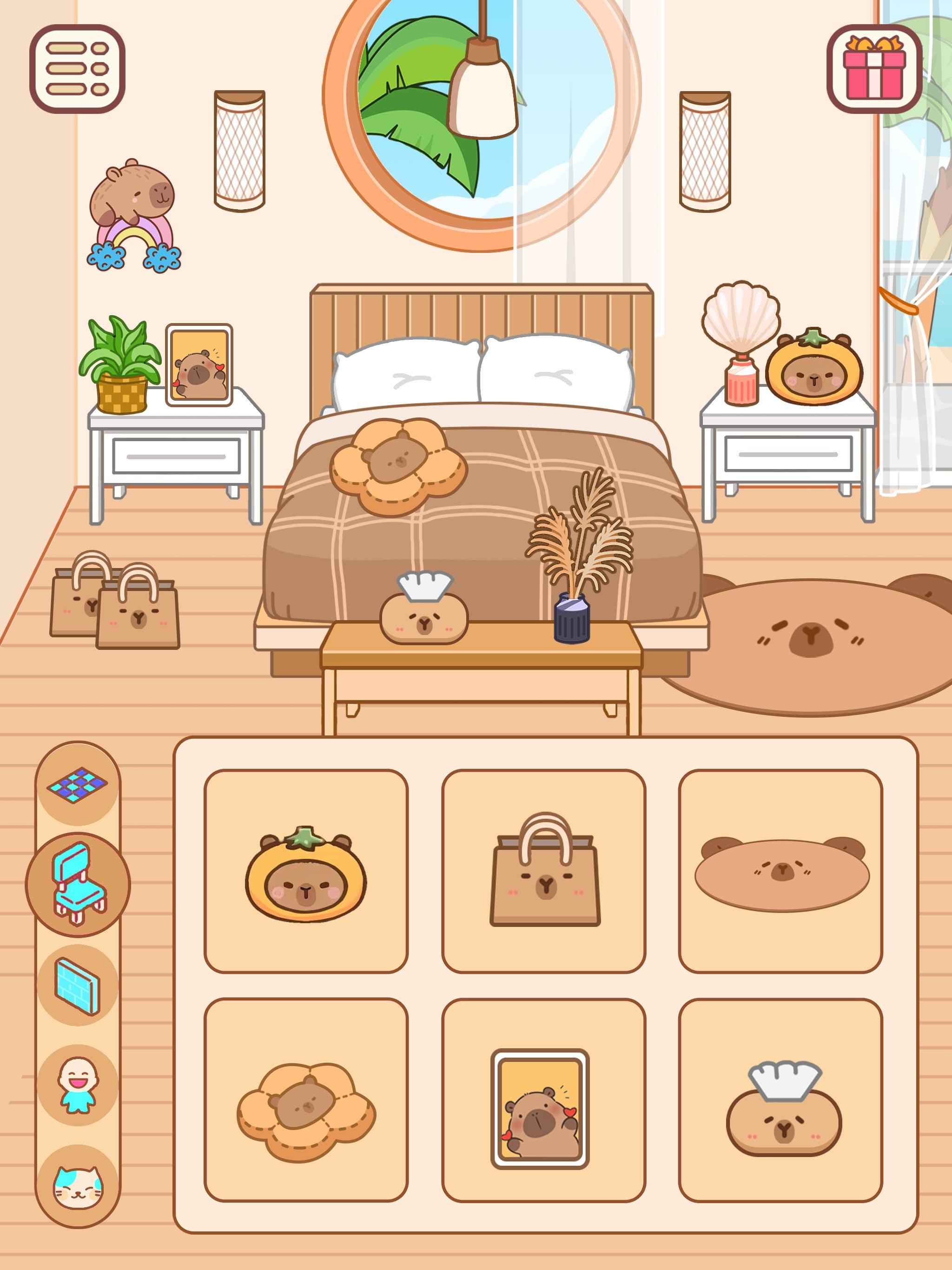Image resolution: width=952 pixels, height=1270 pixels.
Task: Open the character category
Action: pos(78,1085)
